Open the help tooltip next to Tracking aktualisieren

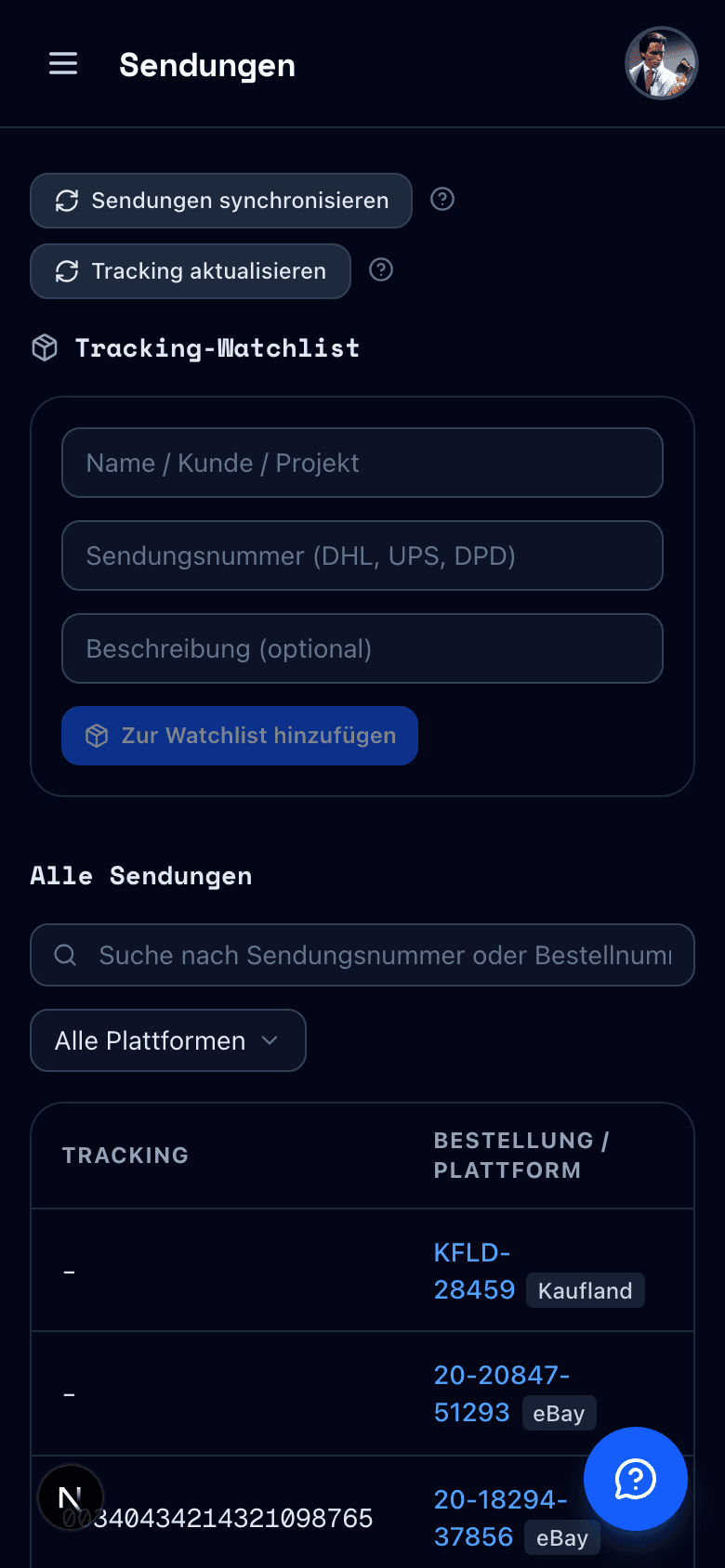pyautogui.click(x=380, y=270)
